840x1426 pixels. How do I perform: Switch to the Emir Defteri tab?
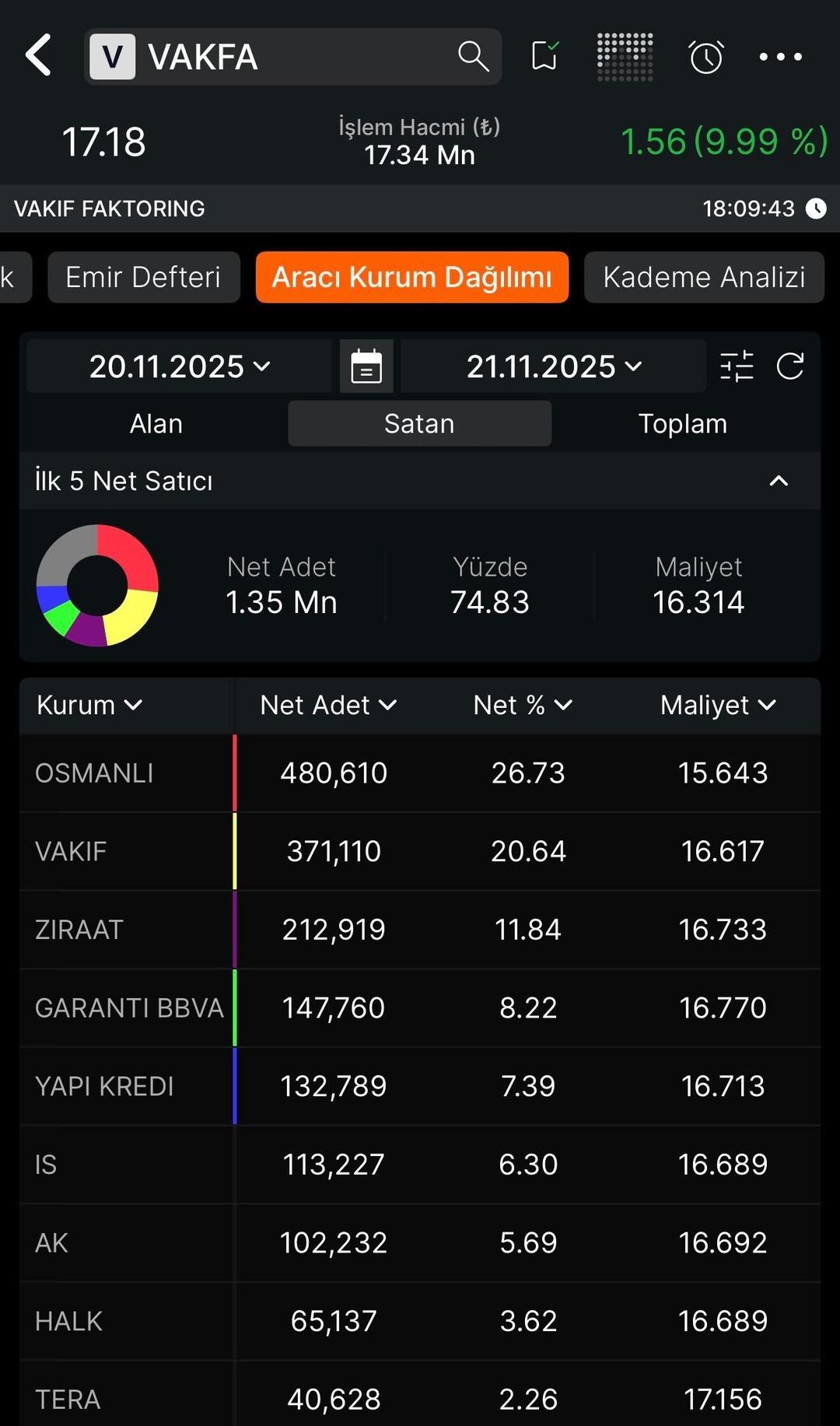(143, 277)
